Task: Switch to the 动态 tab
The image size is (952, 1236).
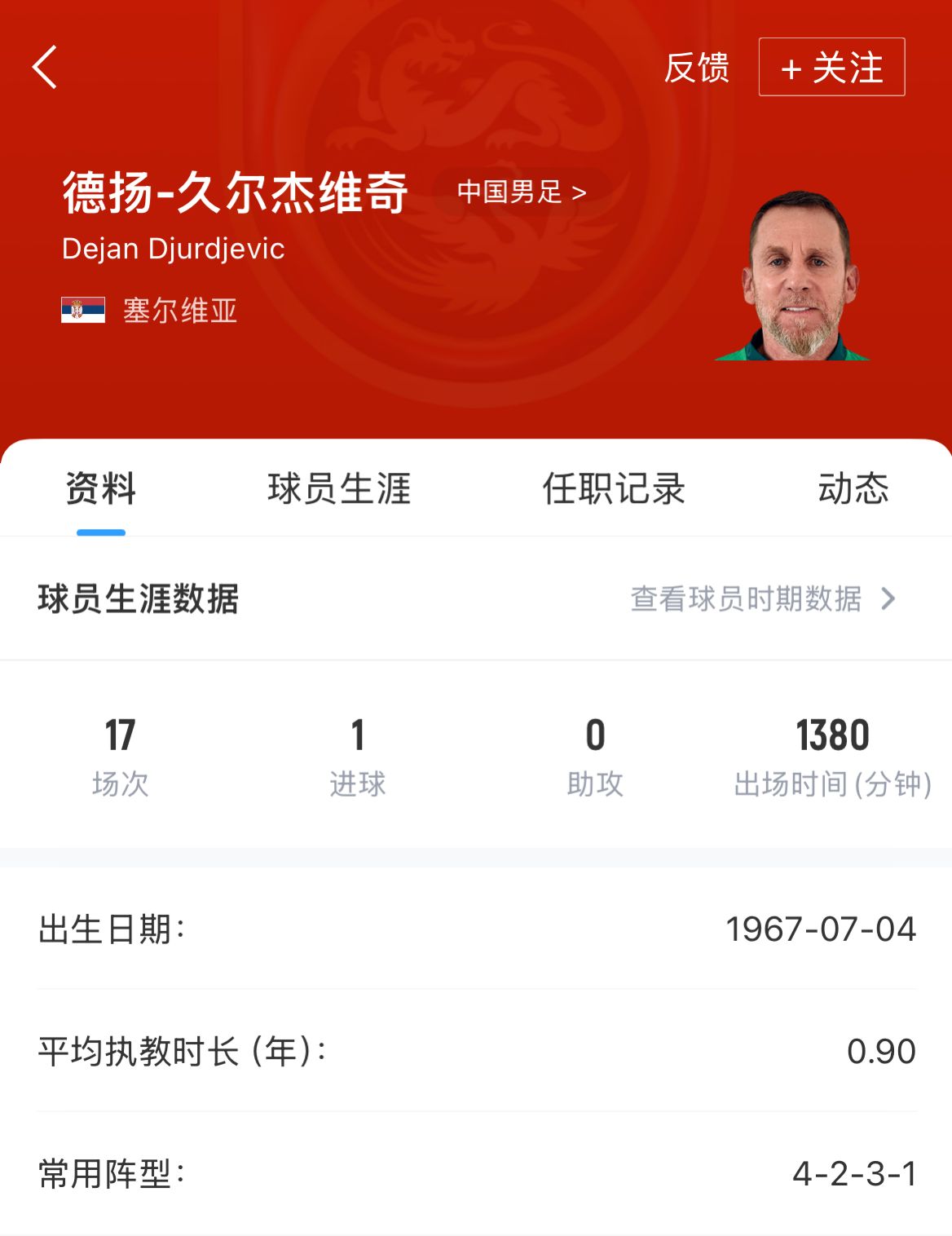Action: (853, 489)
